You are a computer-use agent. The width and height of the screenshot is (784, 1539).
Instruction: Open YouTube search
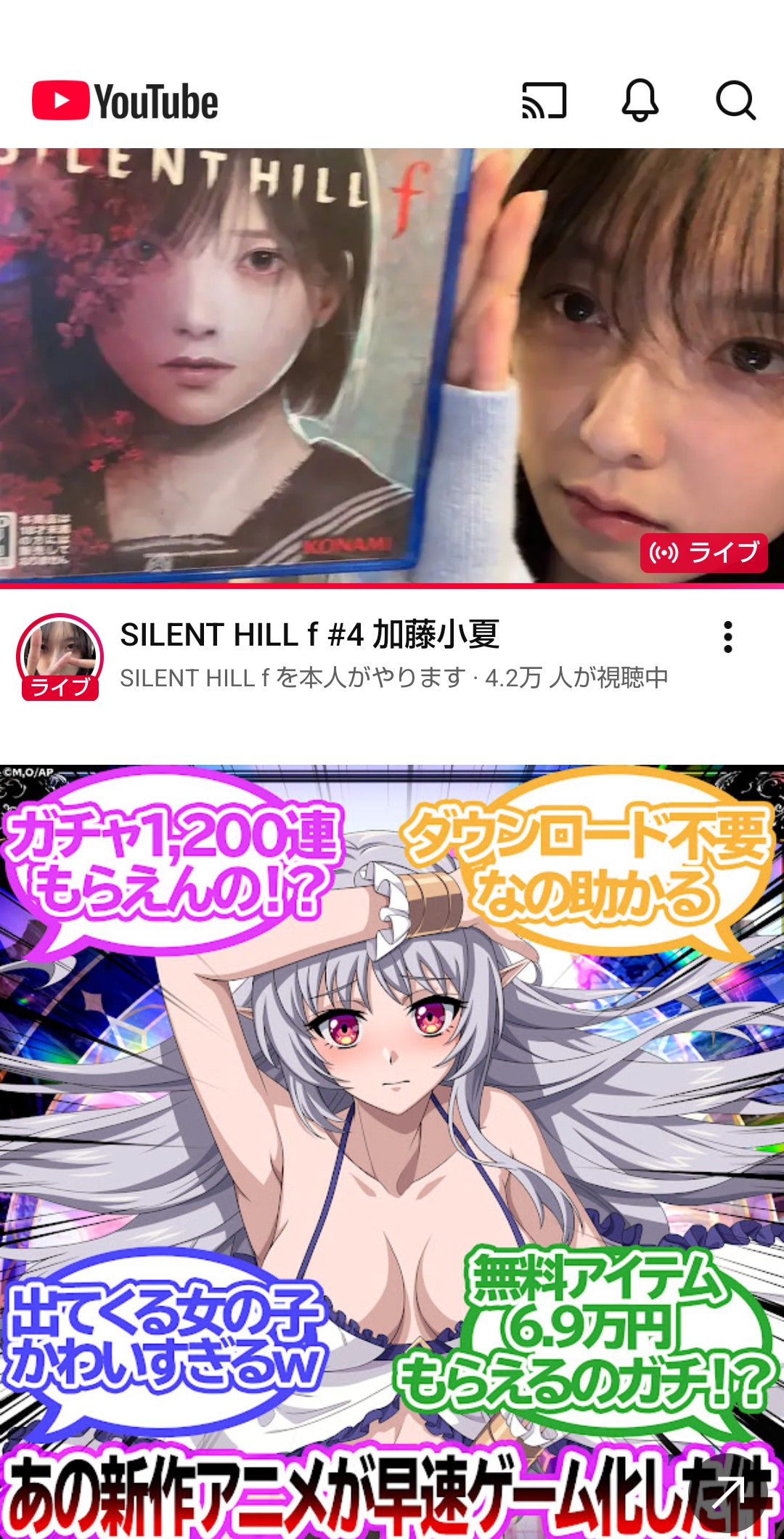[x=735, y=100]
